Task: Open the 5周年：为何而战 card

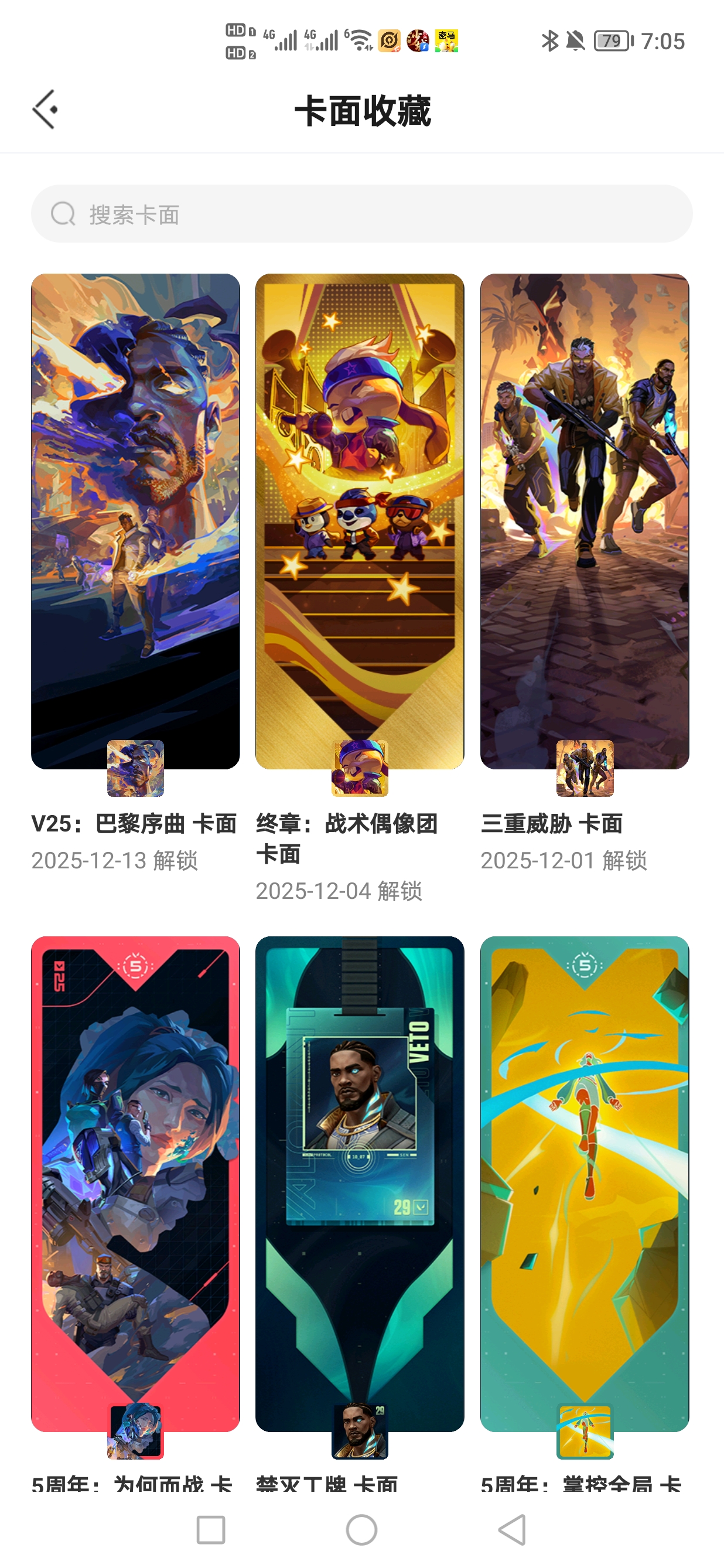Action: pyautogui.click(x=135, y=1183)
